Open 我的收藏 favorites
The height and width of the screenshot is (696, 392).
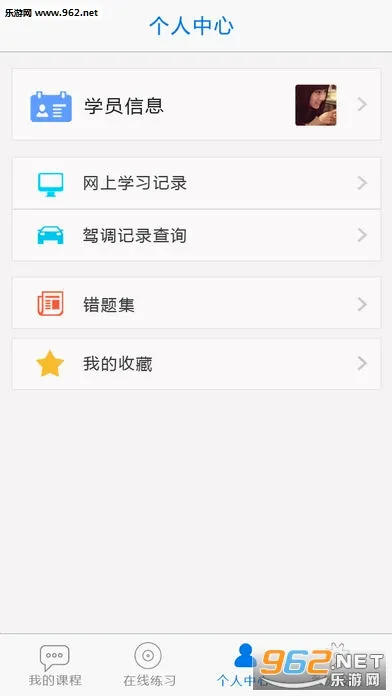[196, 364]
